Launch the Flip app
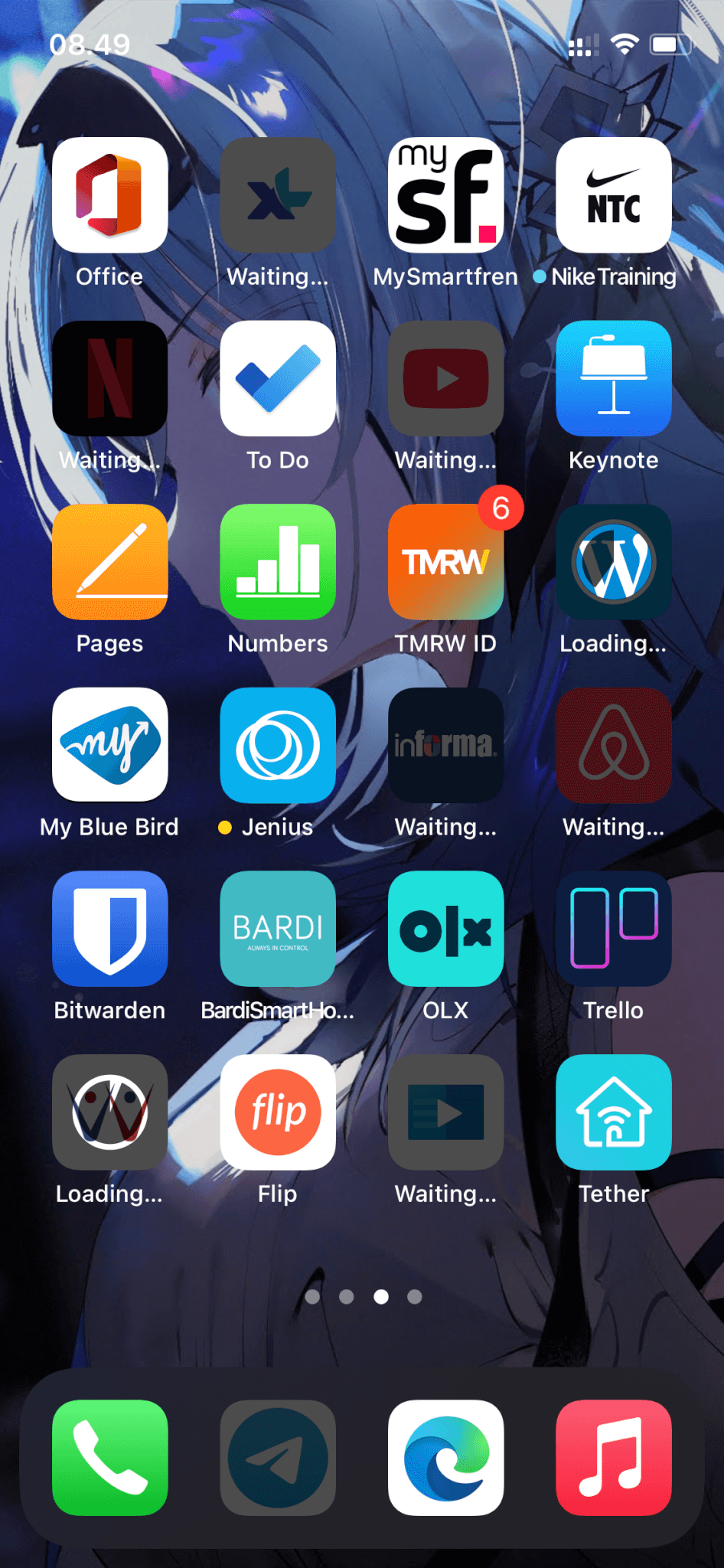The width and height of the screenshot is (724, 1568). 278,1112
